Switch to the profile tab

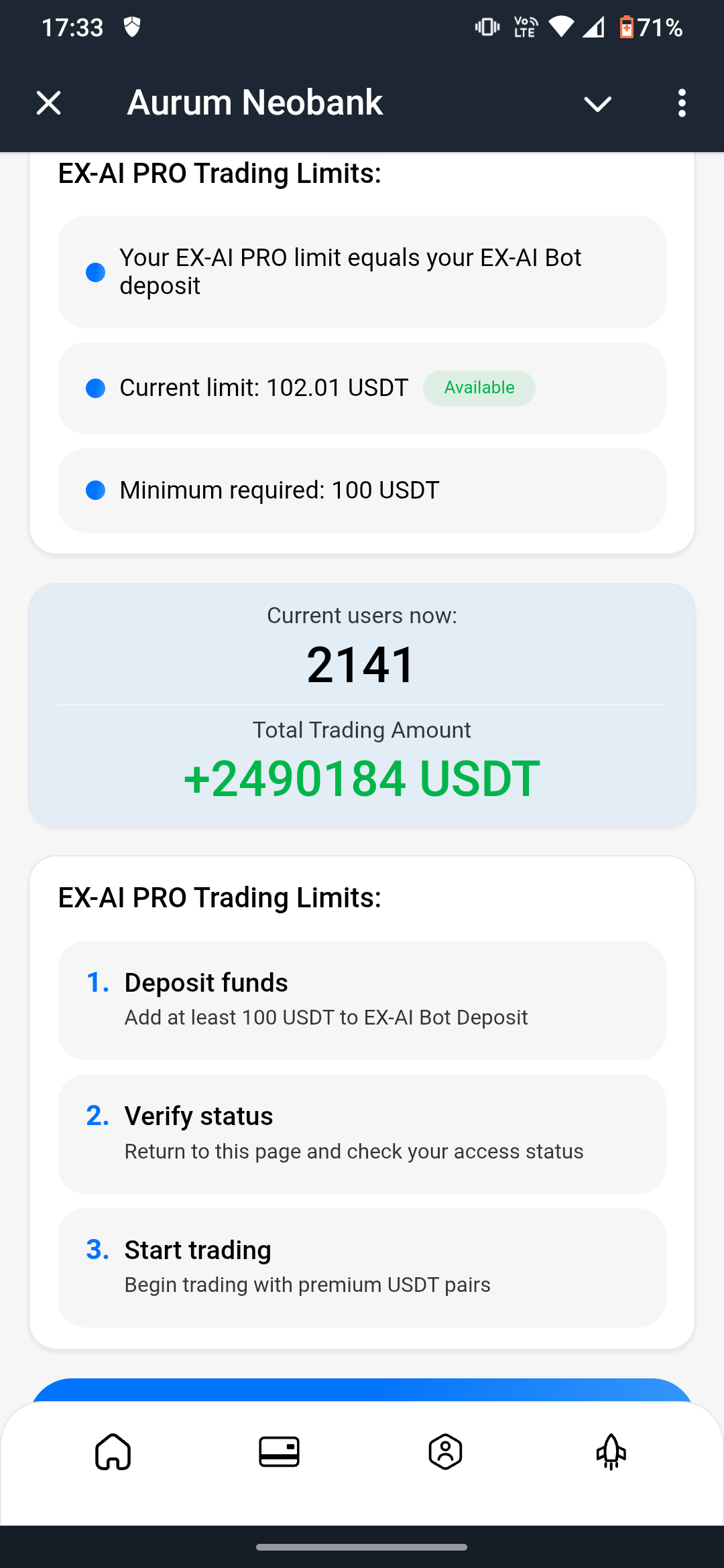[x=445, y=1452]
